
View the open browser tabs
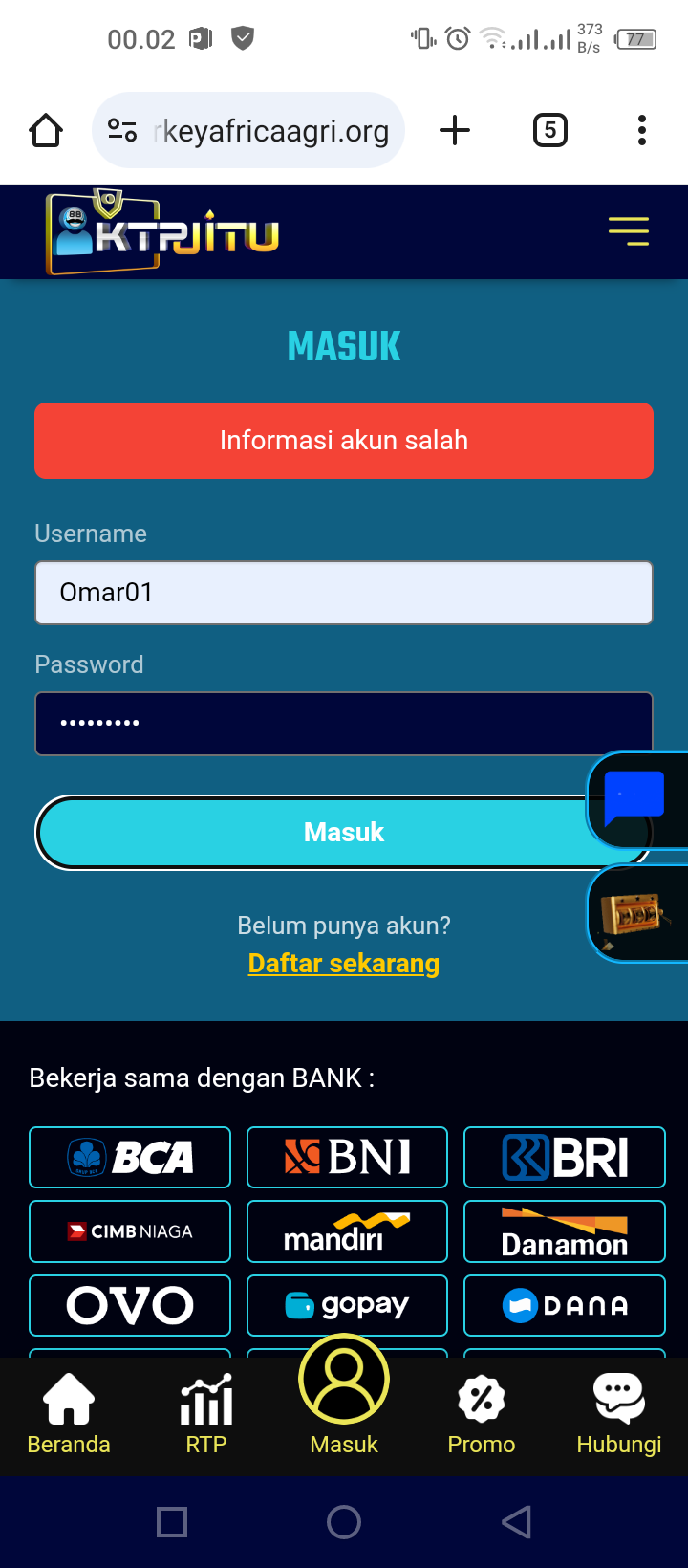click(x=549, y=130)
